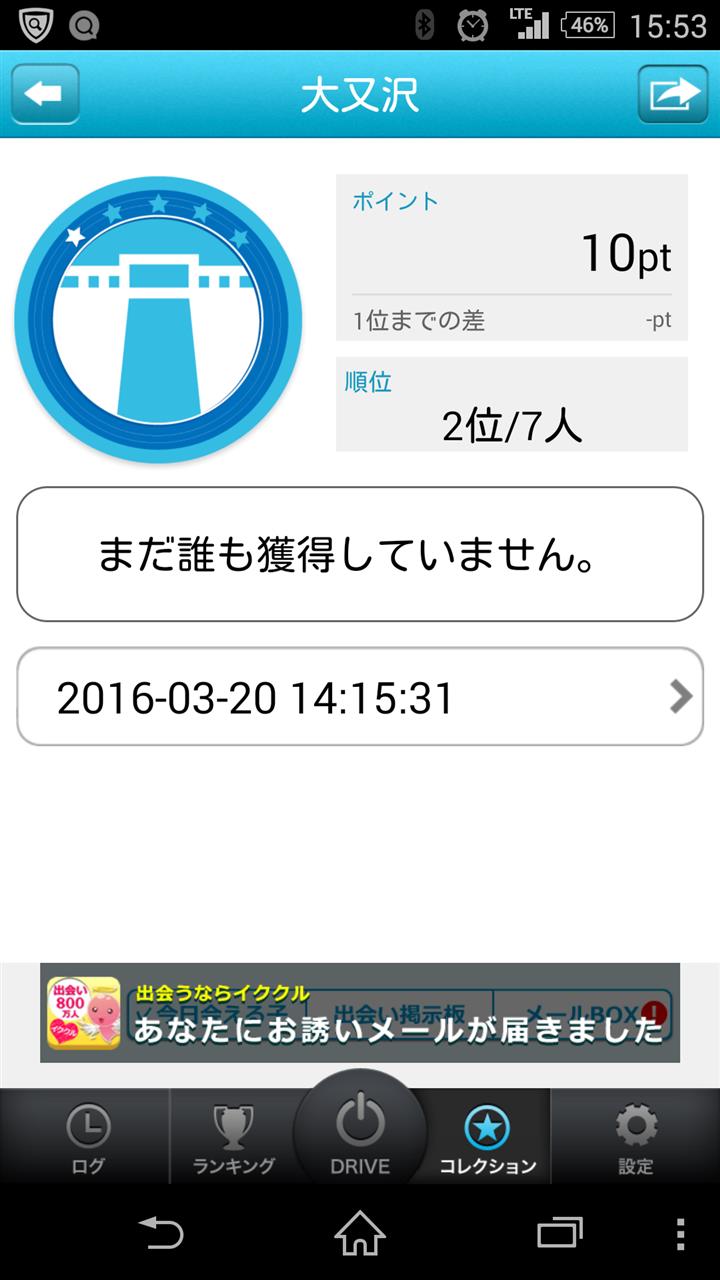Tap the DRIVE power button
Screen dimensions: 720x1280
tap(360, 1130)
